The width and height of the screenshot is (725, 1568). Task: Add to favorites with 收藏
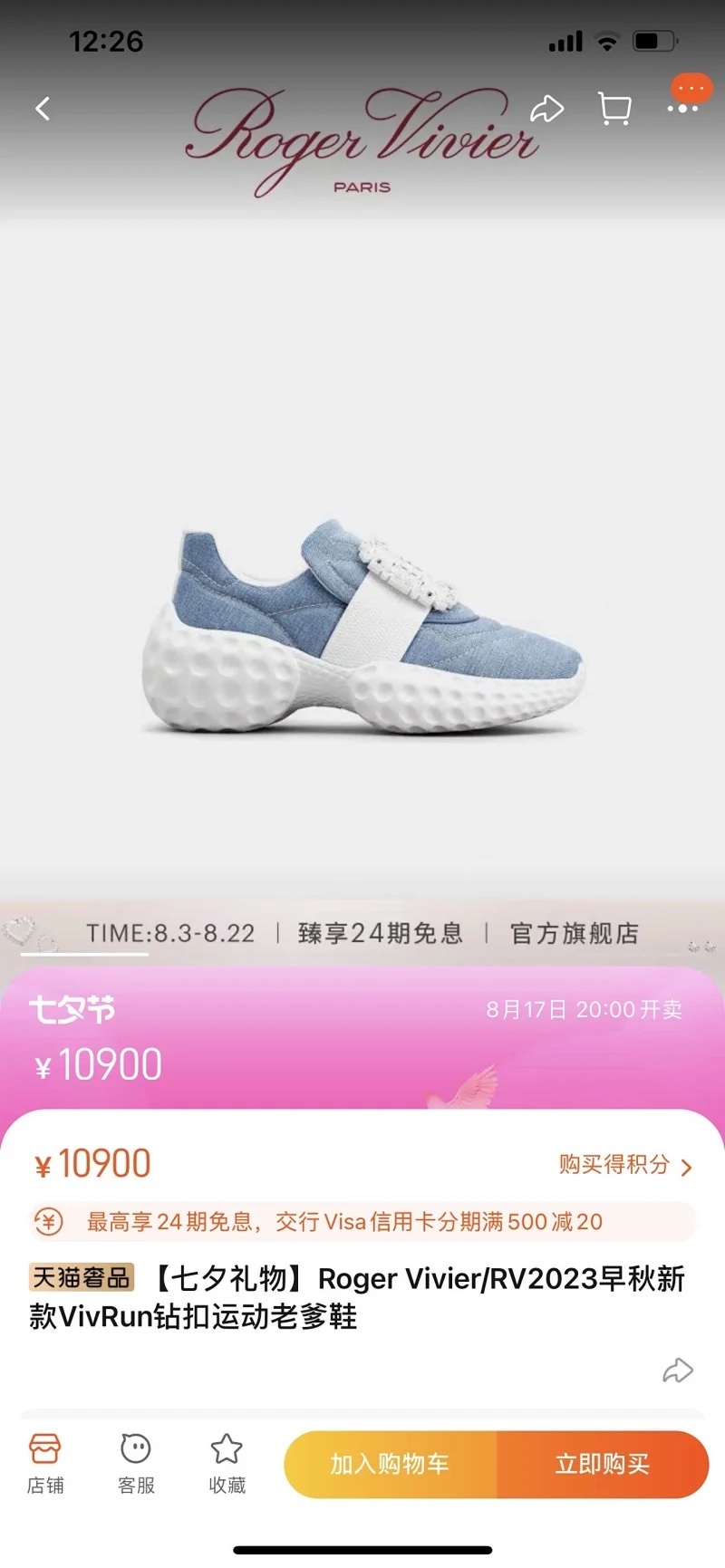tap(227, 1463)
